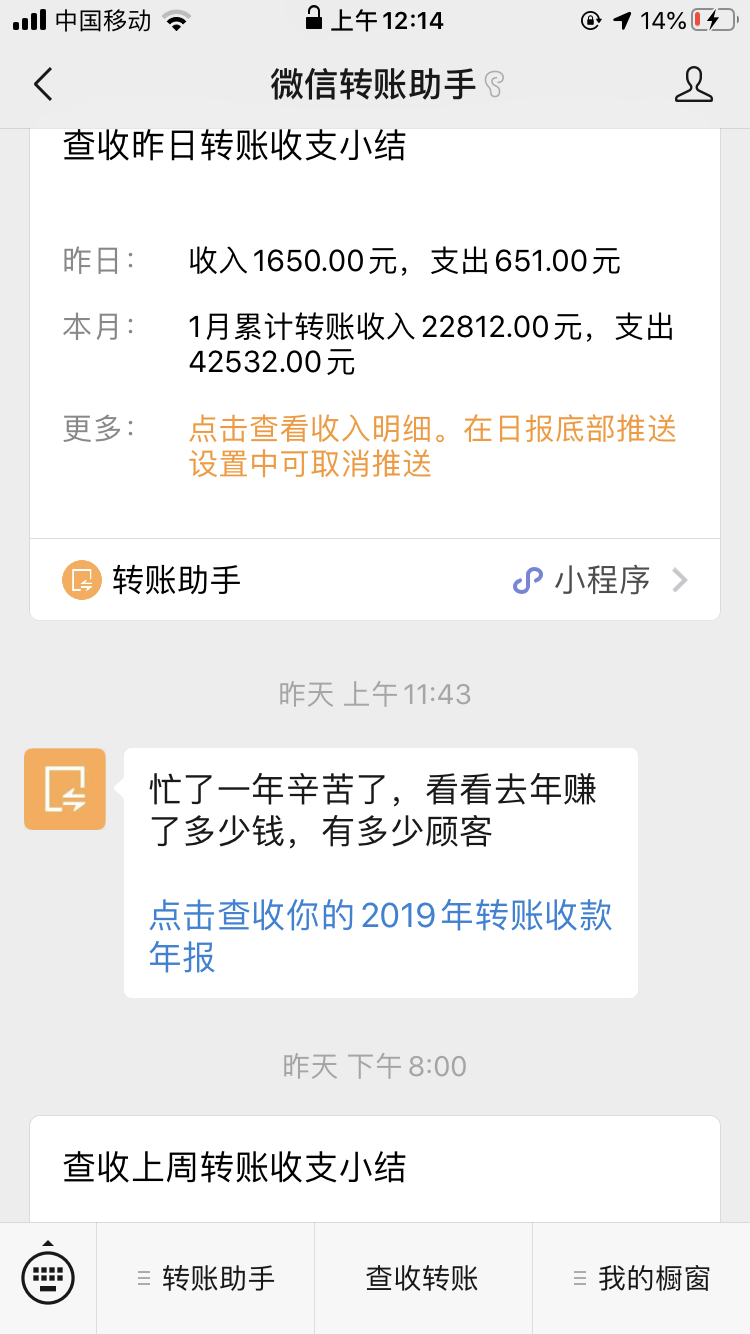Image resolution: width=750 pixels, height=1334 pixels.
Task: Expand the 我的橱窗 bottom menu
Action: pos(641,1278)
